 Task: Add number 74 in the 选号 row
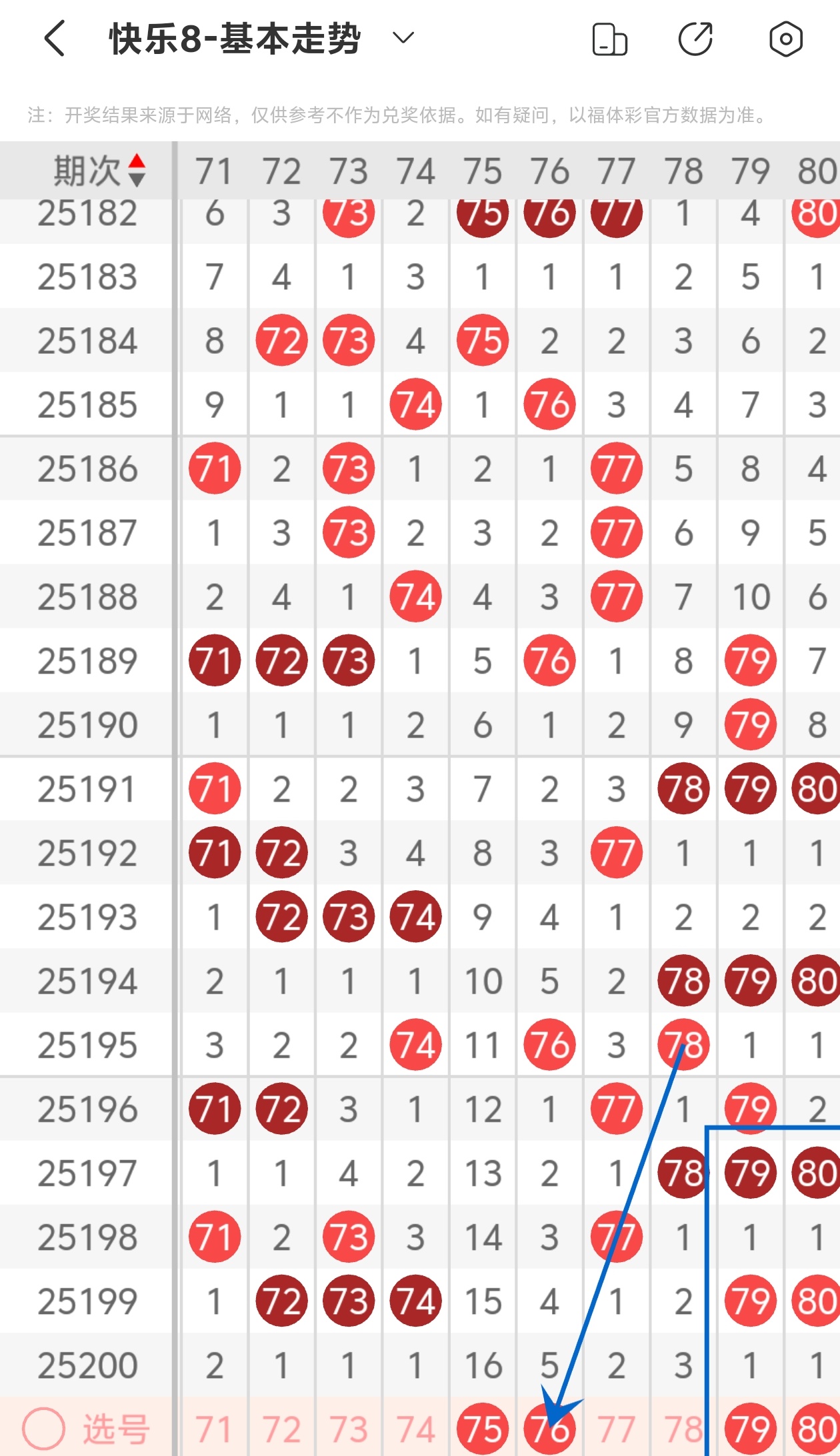(x=415, y=1429)
